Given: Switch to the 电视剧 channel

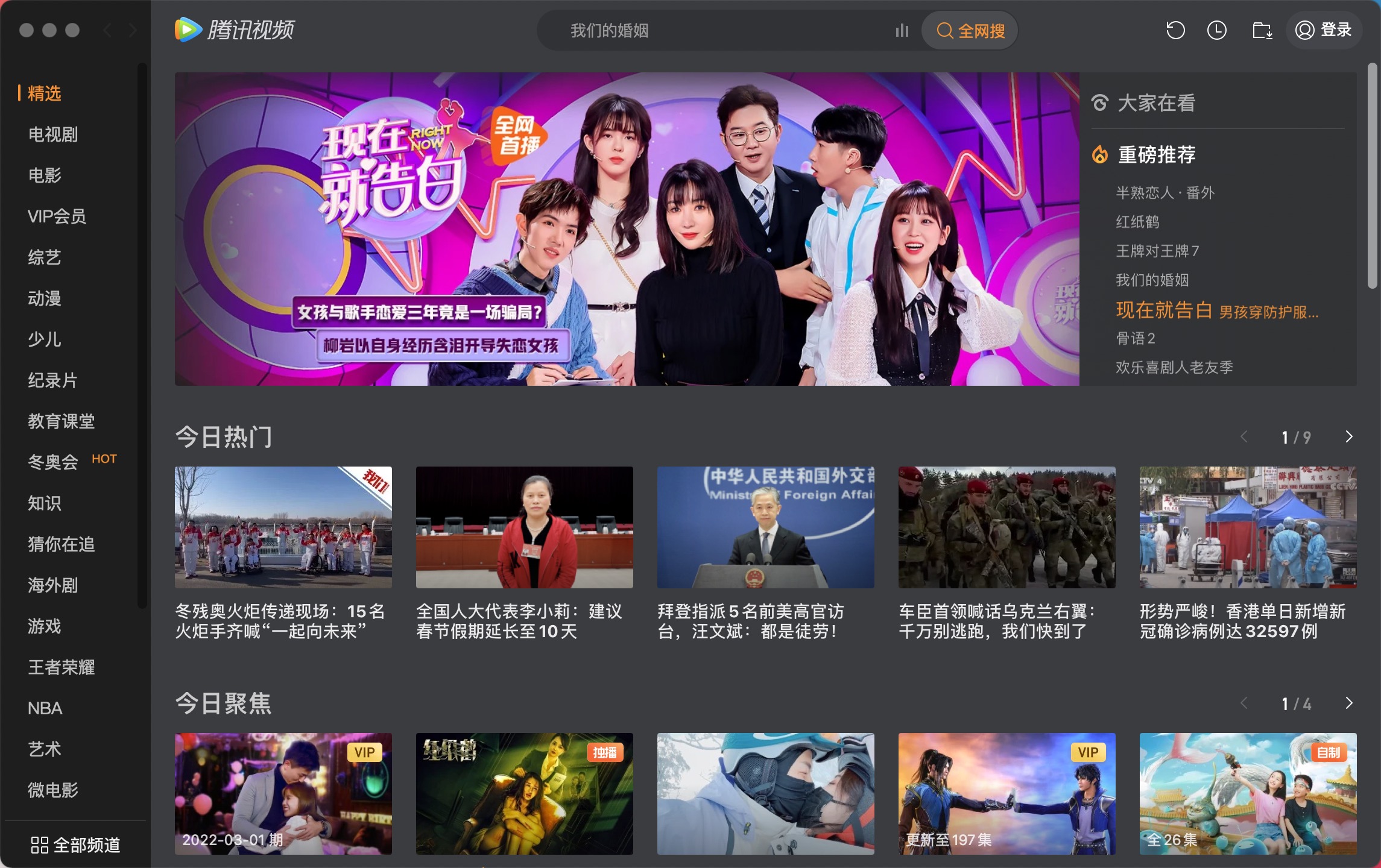Looking at the screenshot, I should [x=53, y=134].
